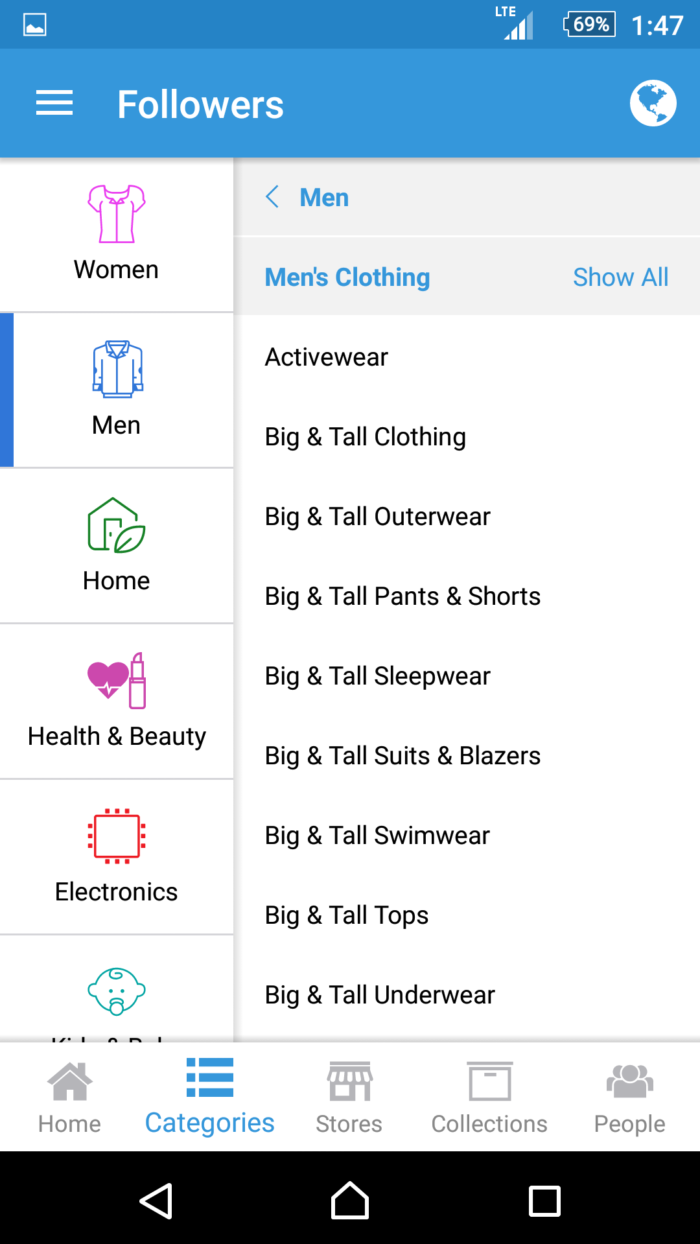Open the hamburger drawer menu
This screenshot has width=700, height=1244.
[55, 103]
